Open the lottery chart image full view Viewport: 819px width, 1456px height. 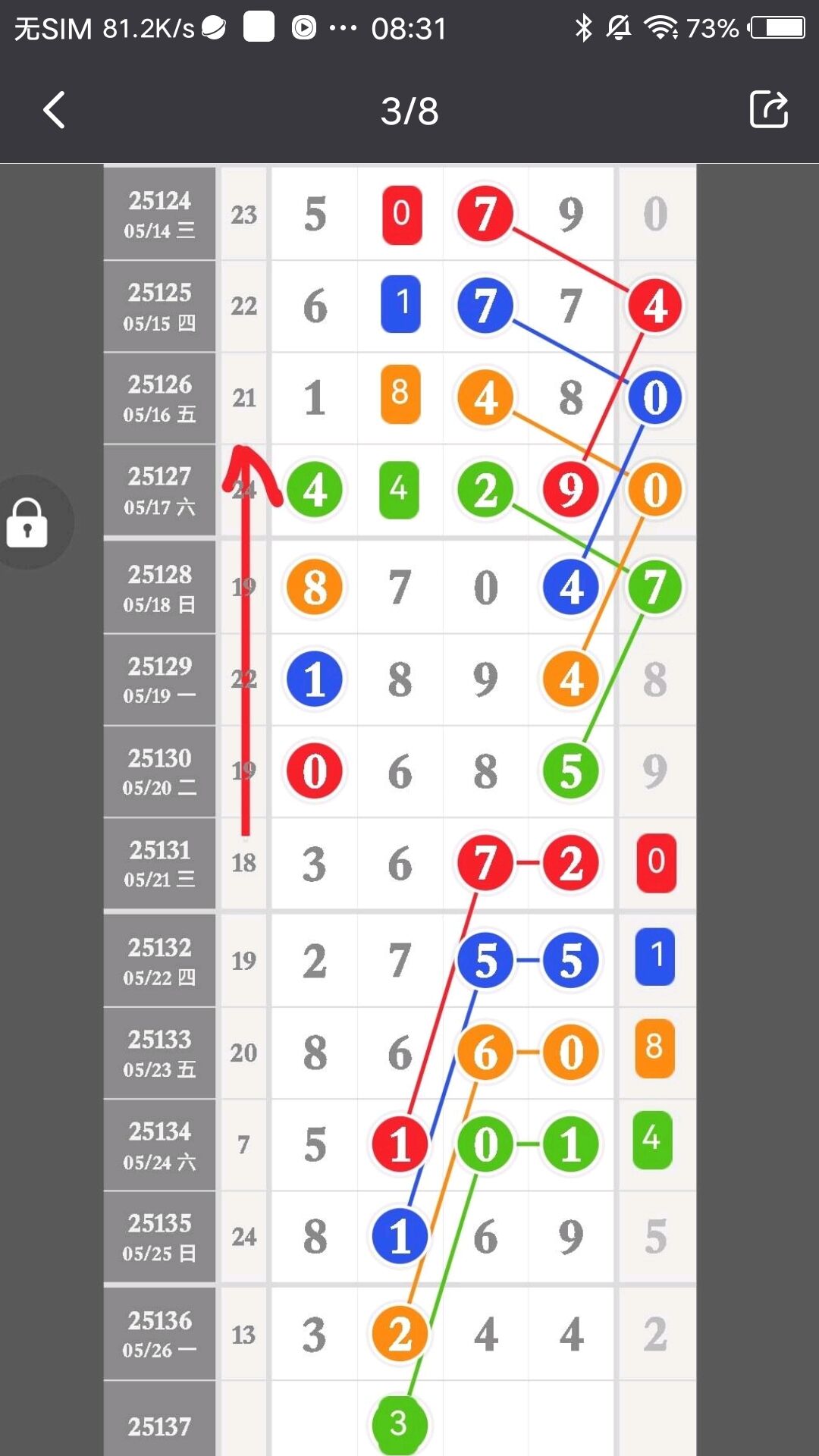(x=400, y=810)
